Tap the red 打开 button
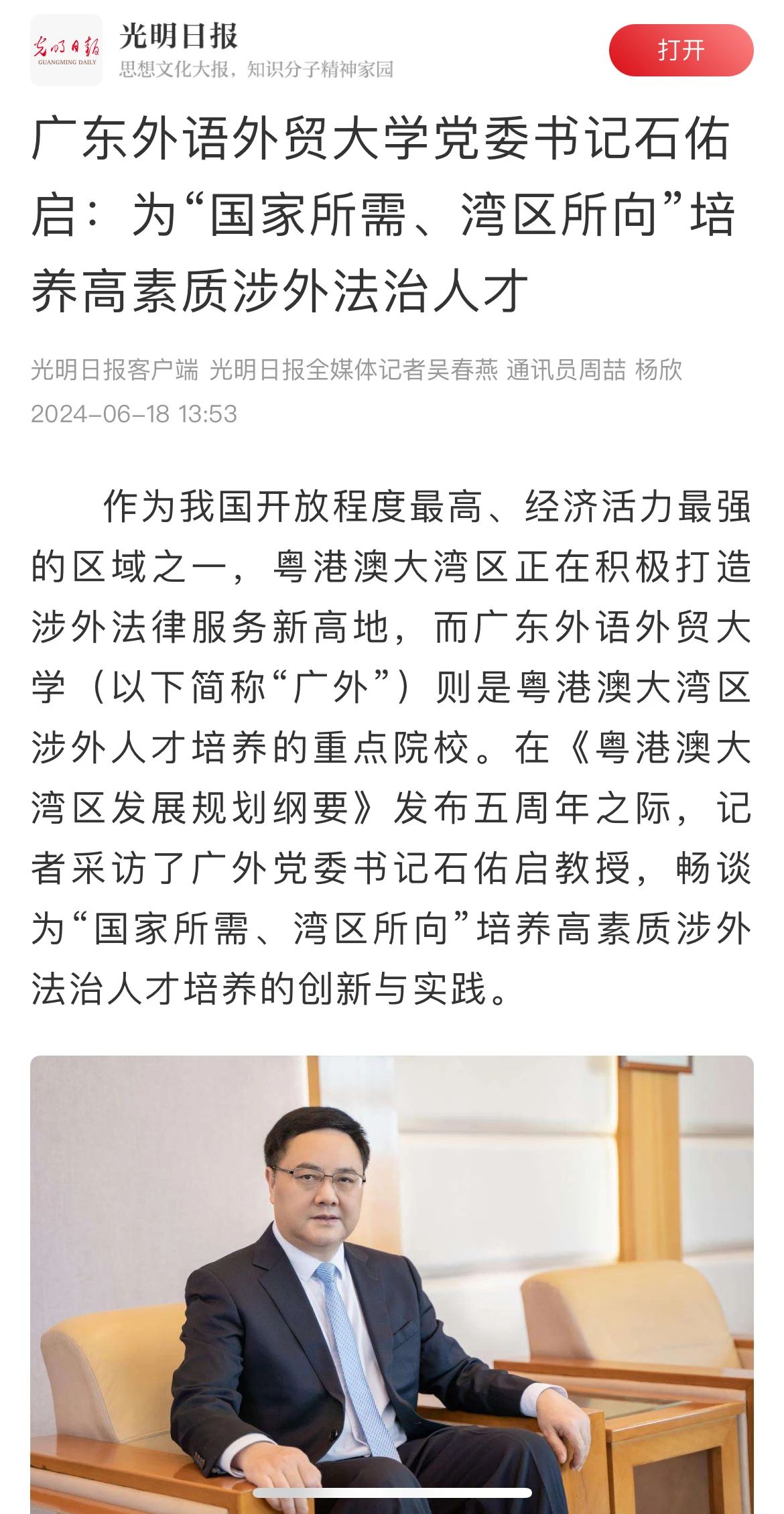Viewport: 784px width, 1514px height. tap(681, 50)
